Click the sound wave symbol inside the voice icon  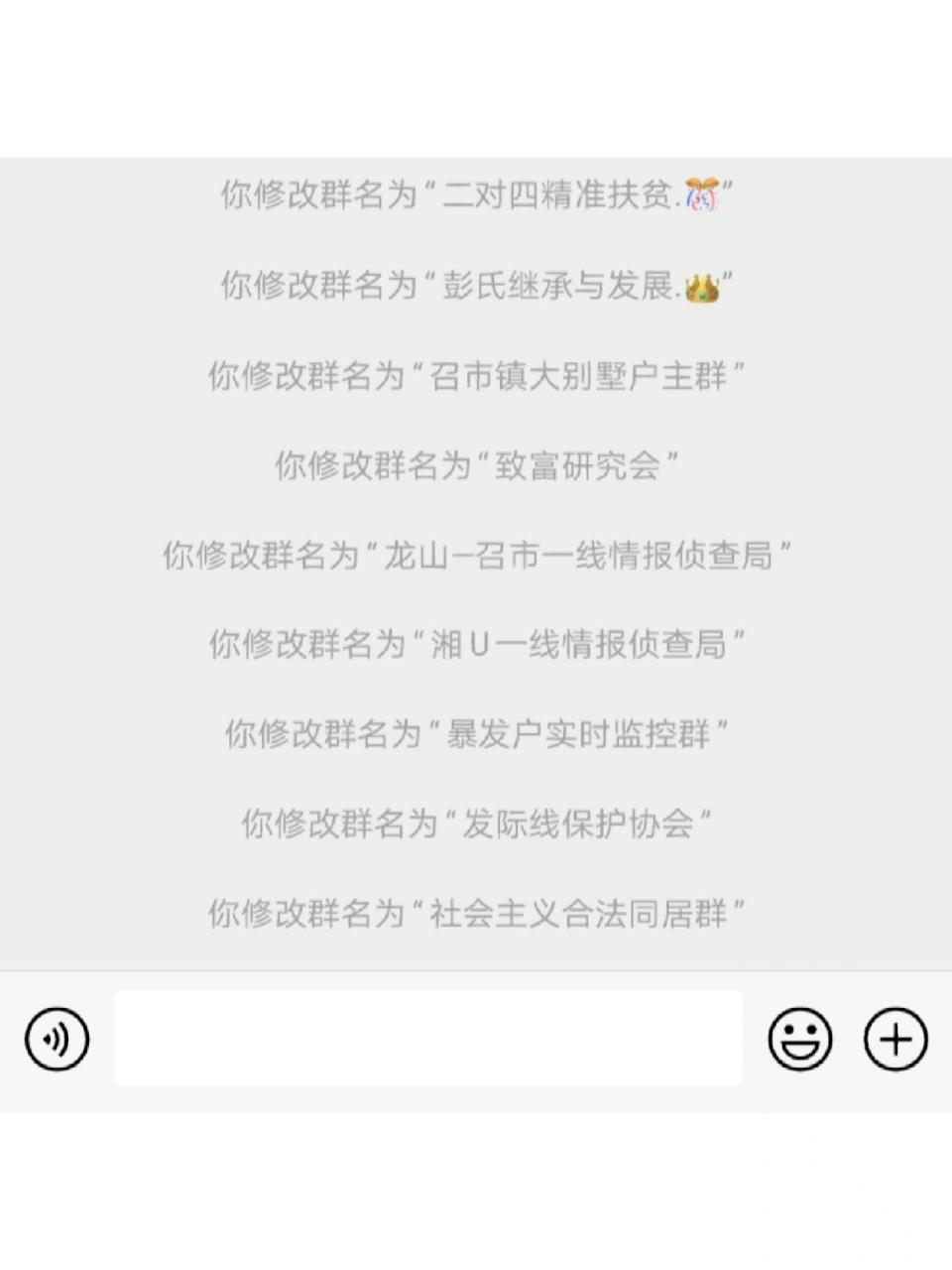57,1039
